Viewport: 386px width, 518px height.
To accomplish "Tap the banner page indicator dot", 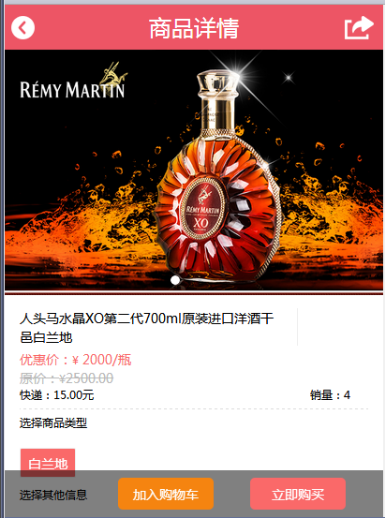I will coord(175,280).
